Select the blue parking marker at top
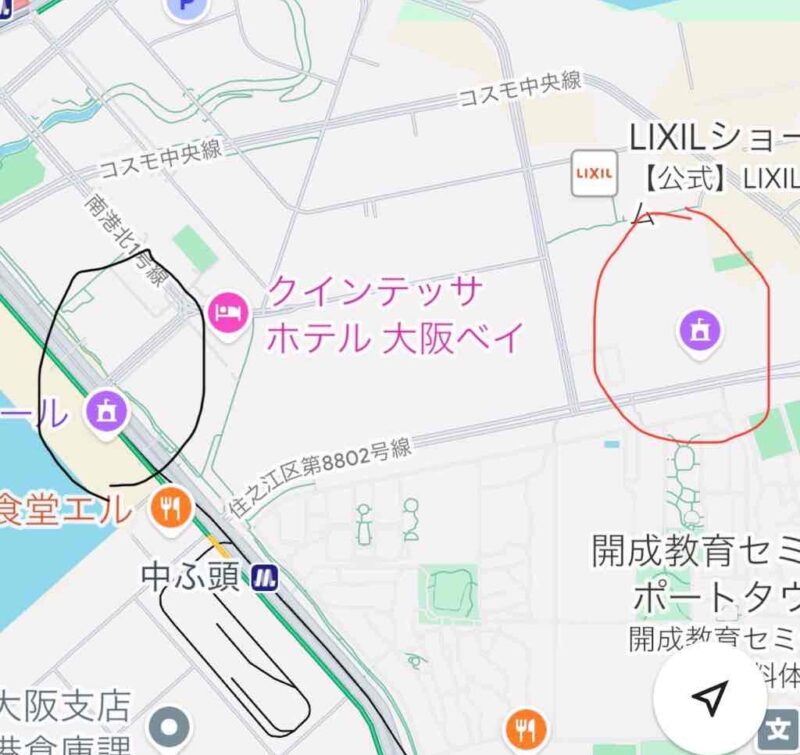Screen dimensions: 800x755 coord(183,6)
